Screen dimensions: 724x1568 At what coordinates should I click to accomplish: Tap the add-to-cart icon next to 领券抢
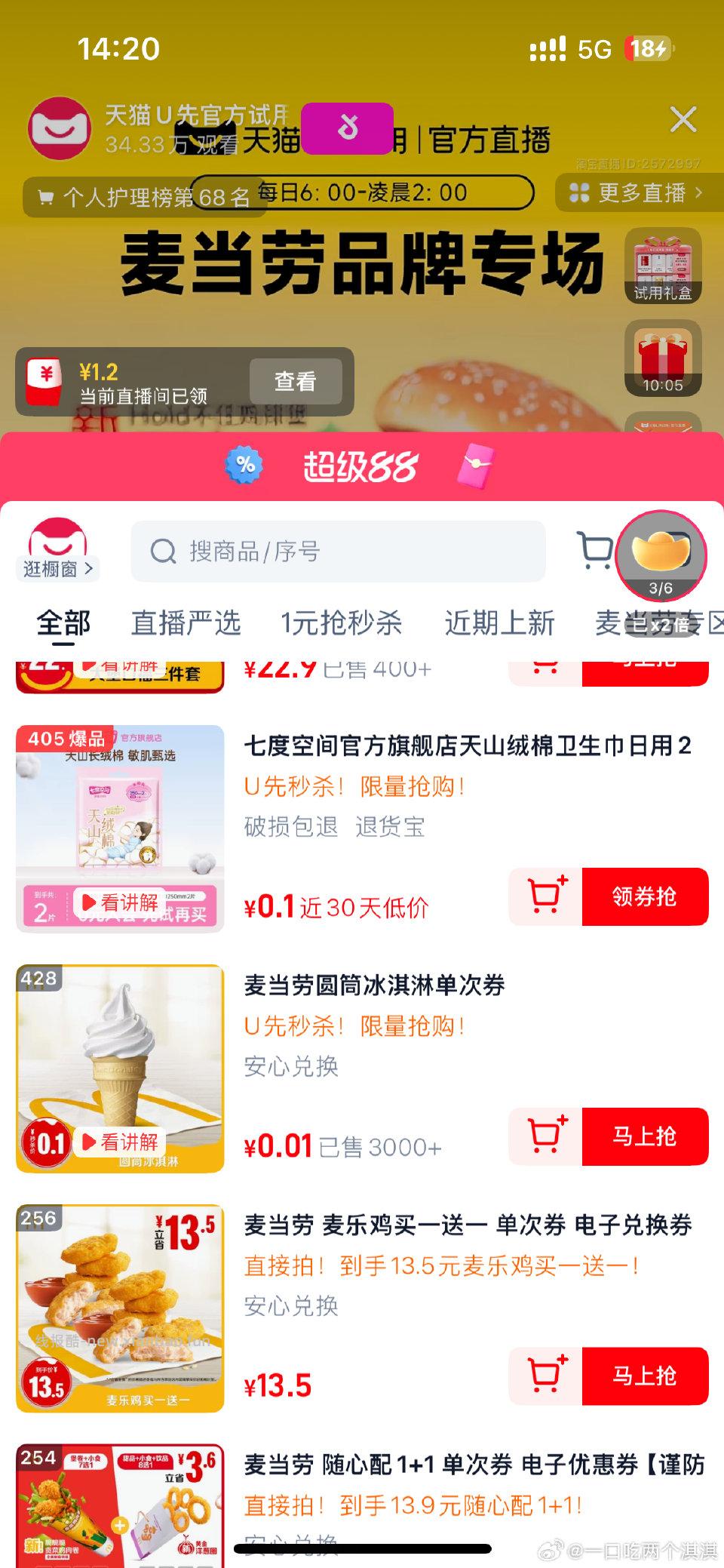tap(545, 897)
